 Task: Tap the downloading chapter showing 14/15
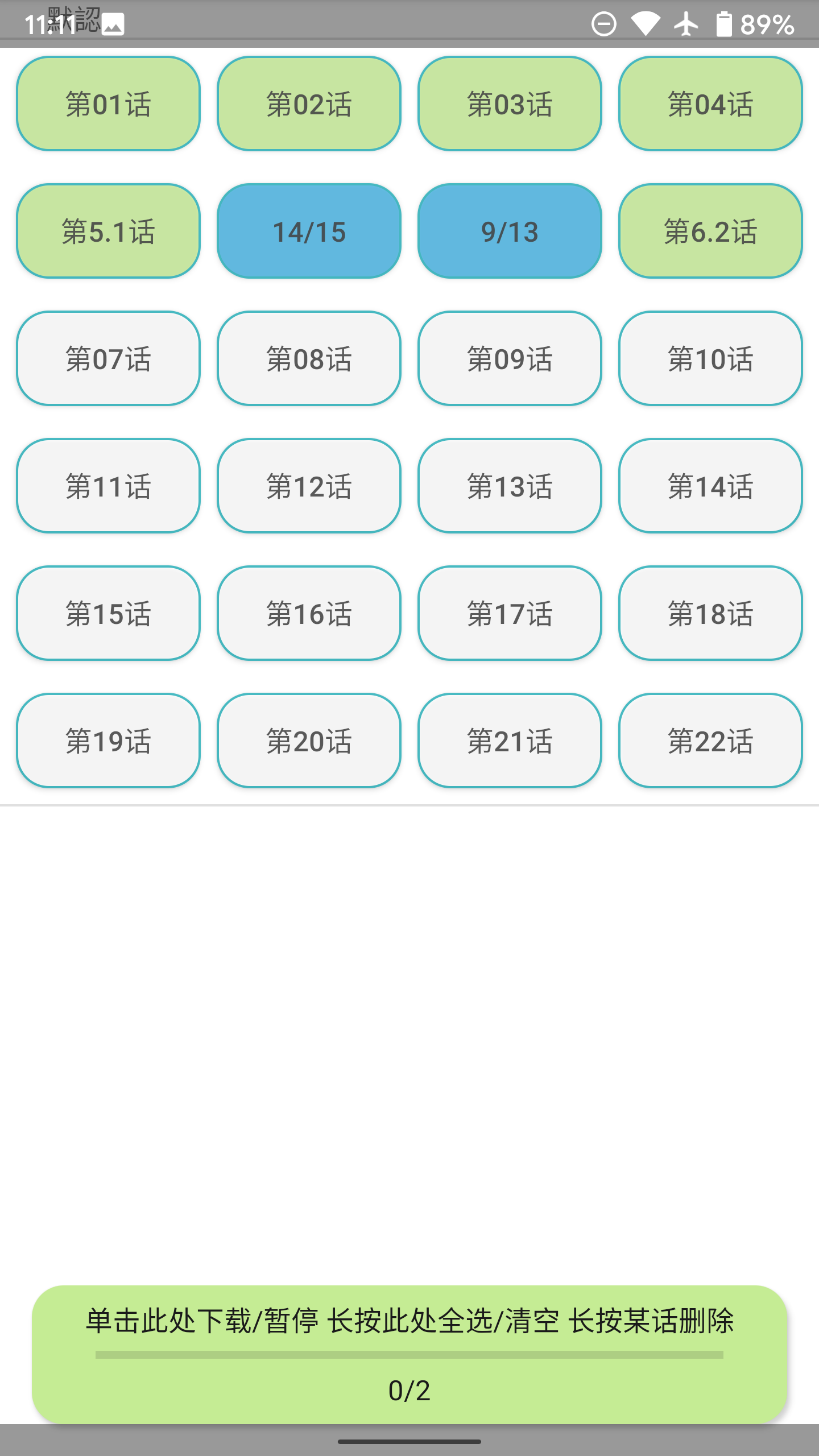point(309,231)
